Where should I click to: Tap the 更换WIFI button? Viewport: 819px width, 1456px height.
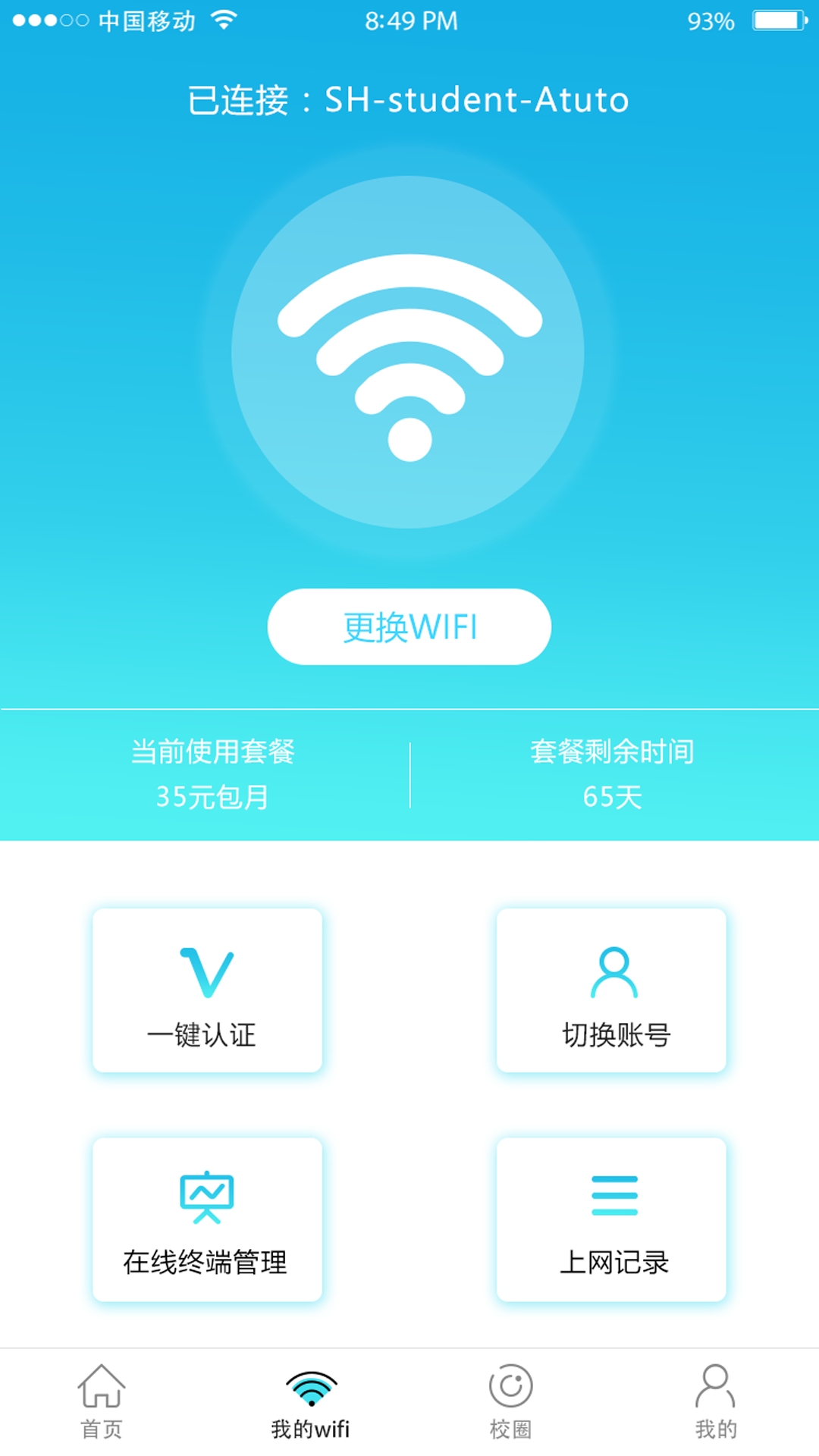coord(409,627)
